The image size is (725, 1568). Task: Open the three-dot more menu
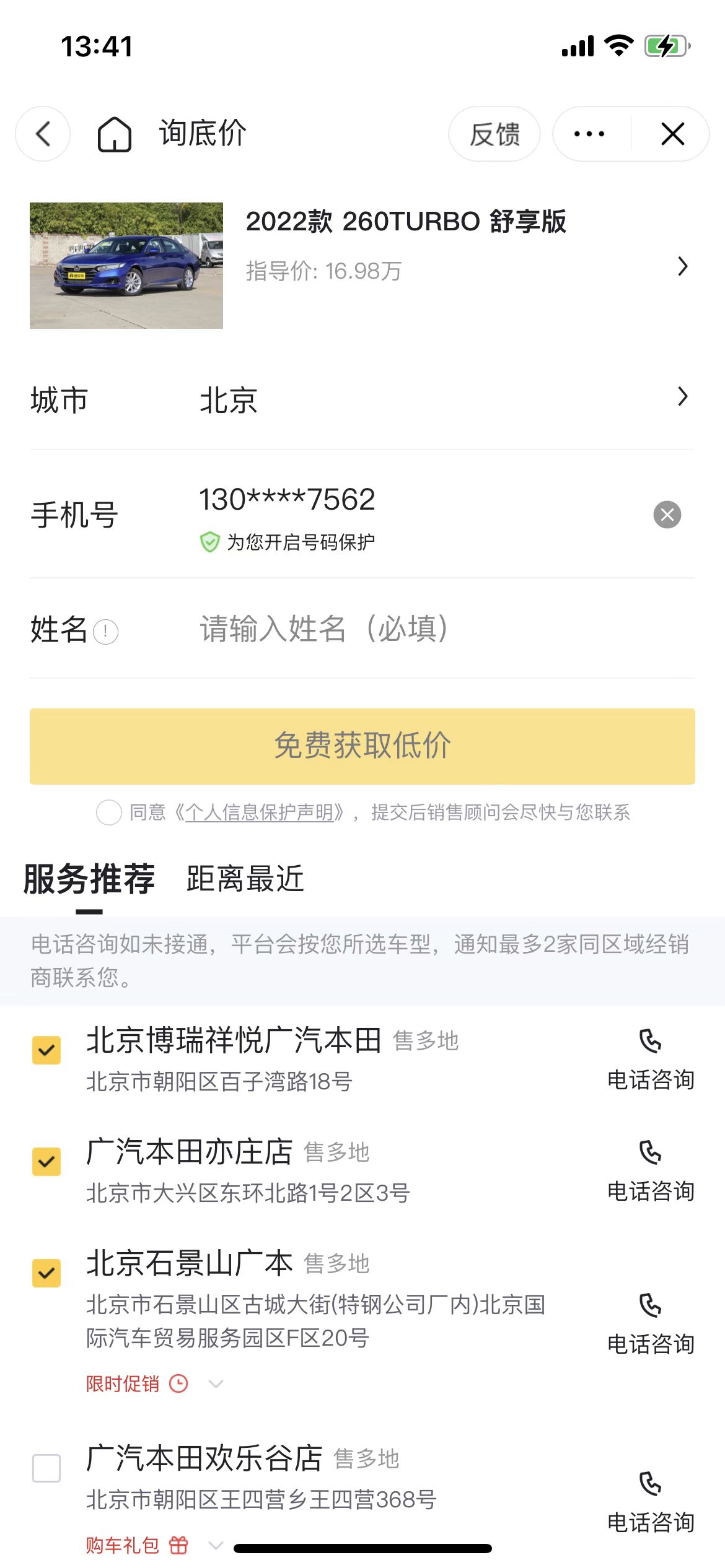coord(589,134)
